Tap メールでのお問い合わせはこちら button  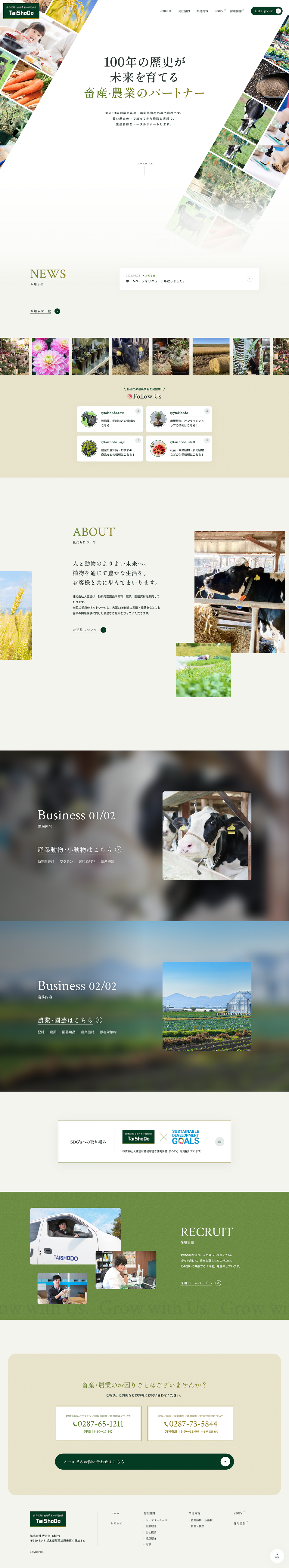[x=144, y=1462]
